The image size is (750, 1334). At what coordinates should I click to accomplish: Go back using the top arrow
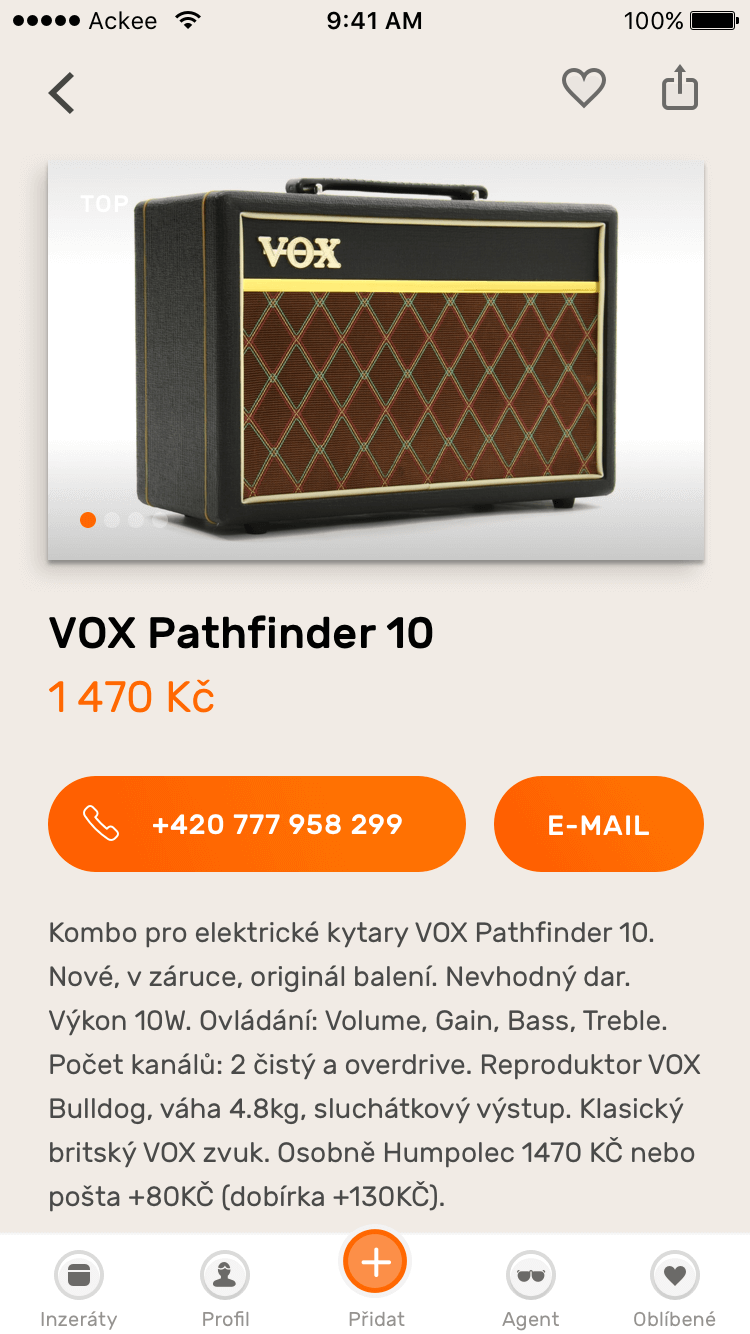pos(62,93)
